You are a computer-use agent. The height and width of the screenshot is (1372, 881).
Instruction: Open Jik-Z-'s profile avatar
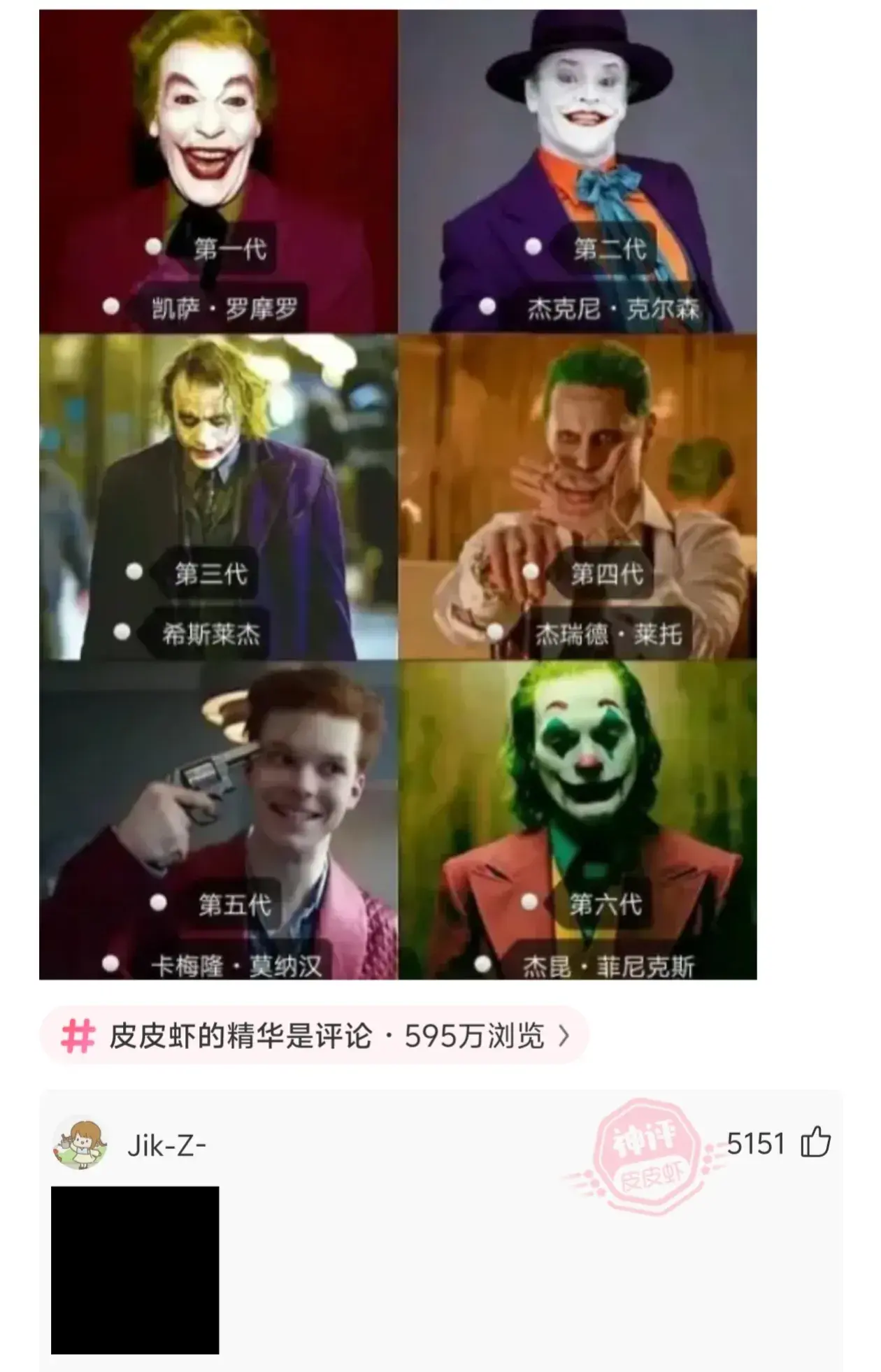click(80, 1145)
